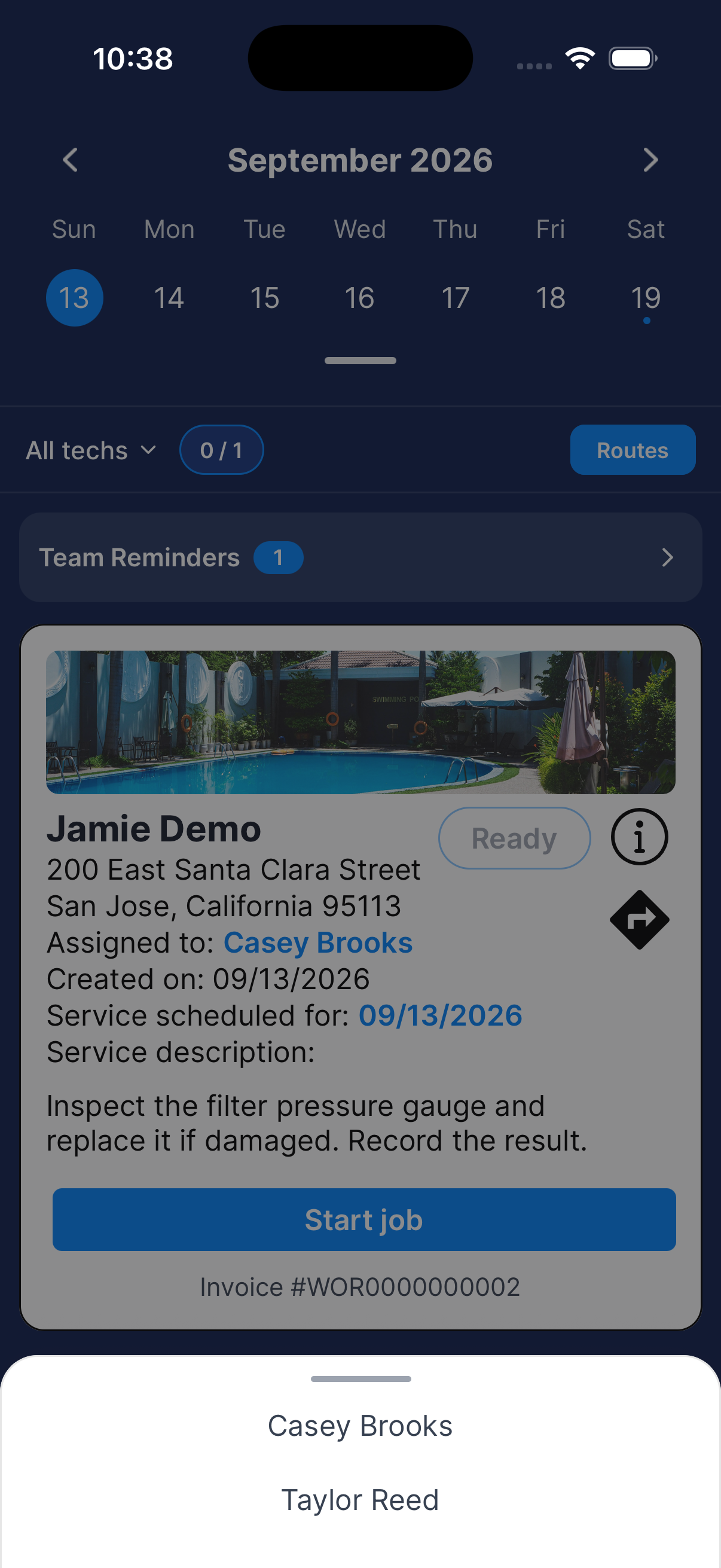Open job info icon for Jamie Demo
This screenshot has width=721, height=1568.
pos(639,837)
